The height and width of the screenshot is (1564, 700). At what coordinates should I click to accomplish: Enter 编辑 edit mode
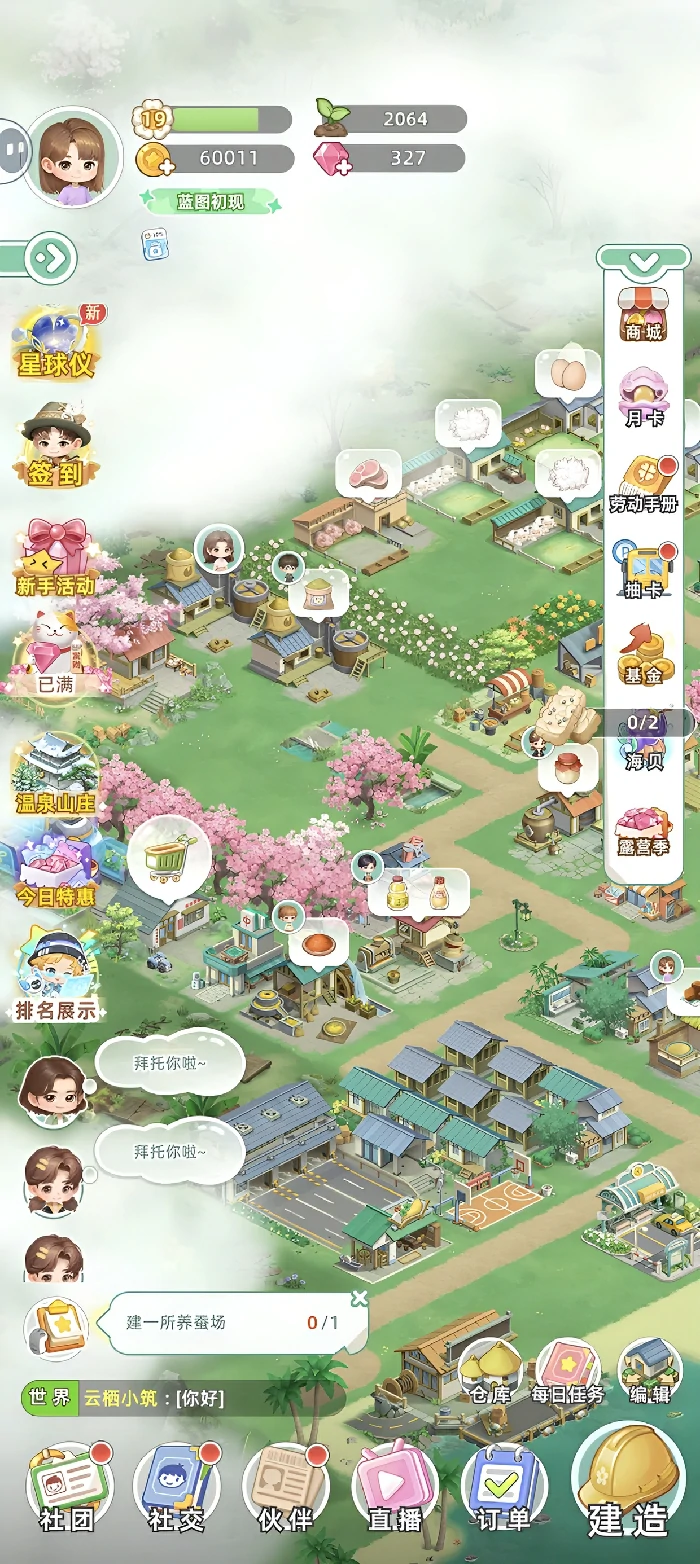650,1370
